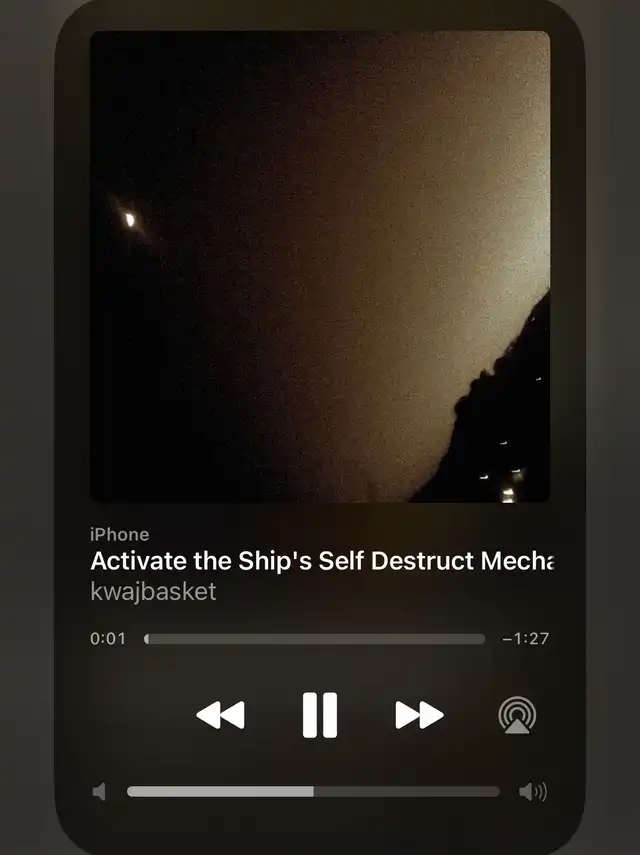
Task: Open the track title 'Activate the Ship's Self Destruct'
Action: 321,561
